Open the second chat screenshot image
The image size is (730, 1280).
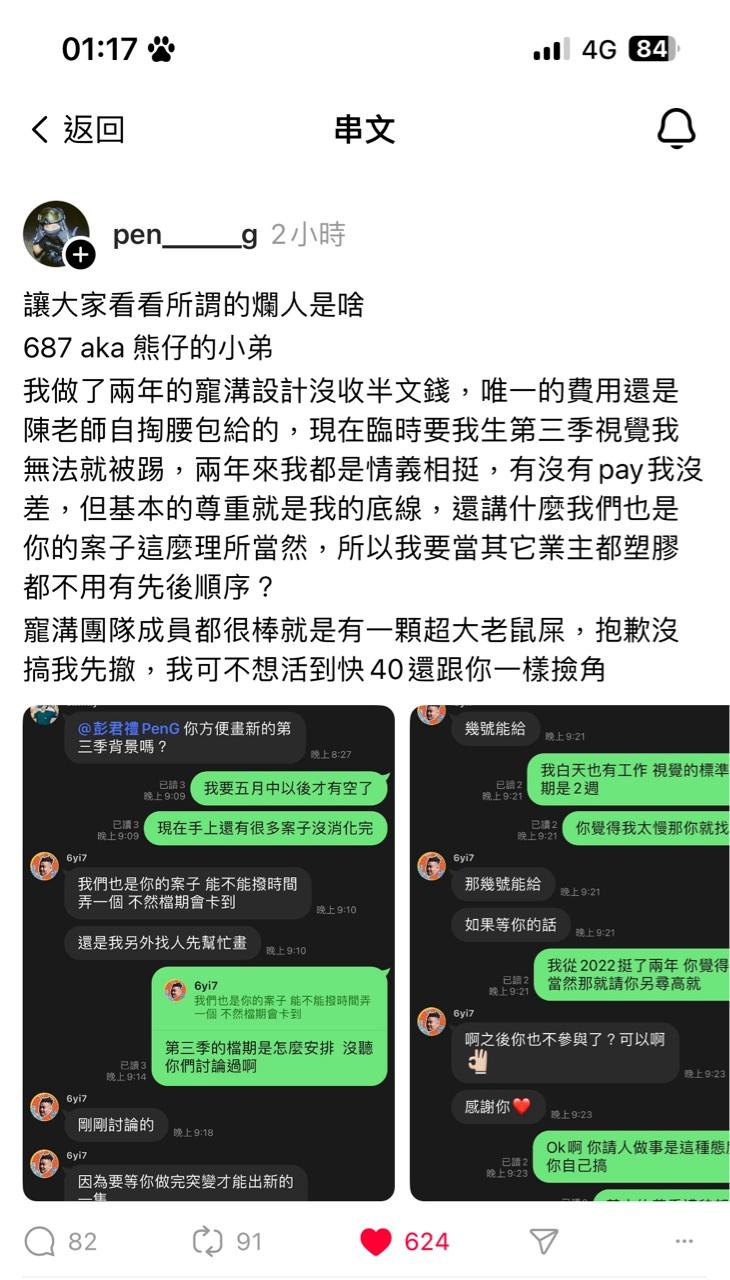pyautogui.click(x=569, y=953)
